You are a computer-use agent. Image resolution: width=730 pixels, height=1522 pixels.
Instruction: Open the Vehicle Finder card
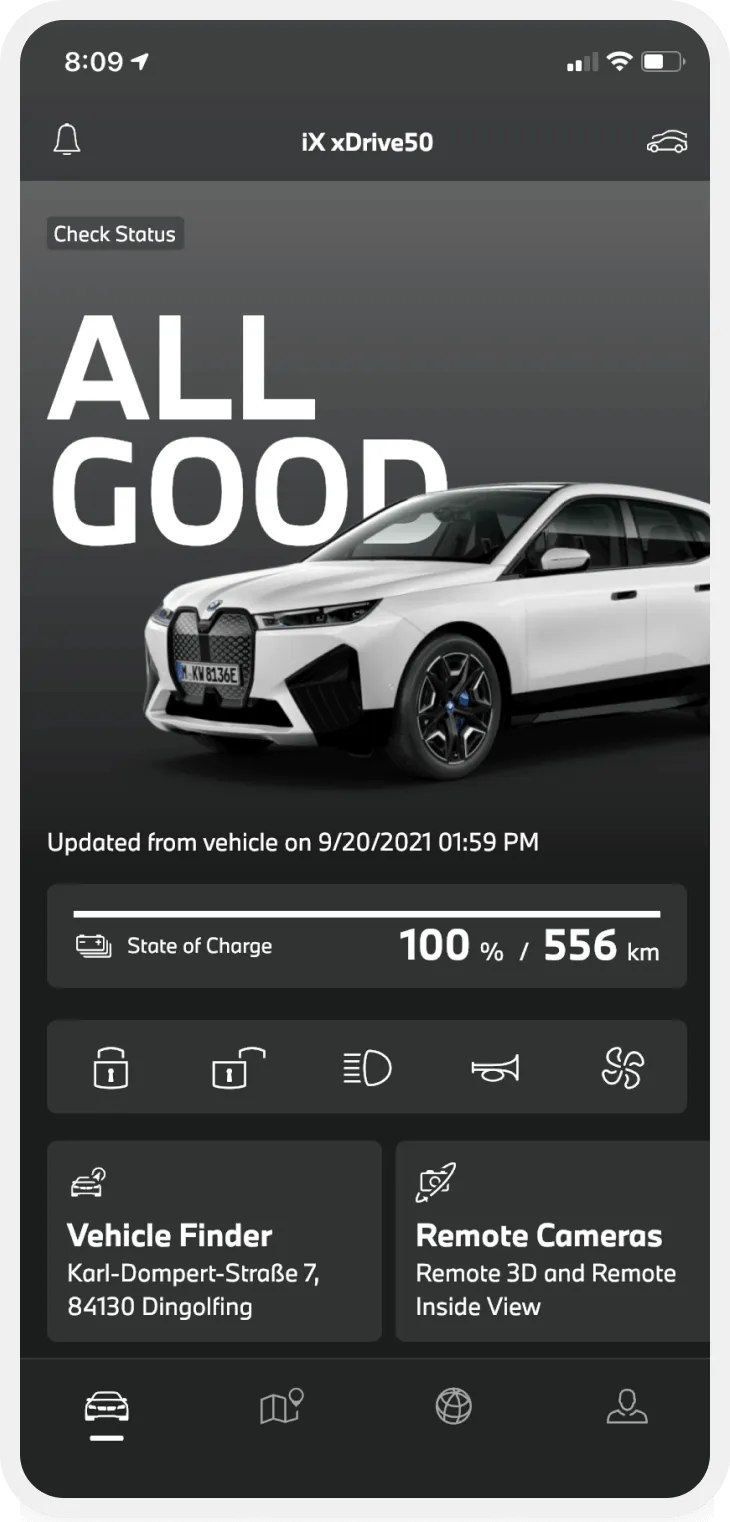(214, 1240)
